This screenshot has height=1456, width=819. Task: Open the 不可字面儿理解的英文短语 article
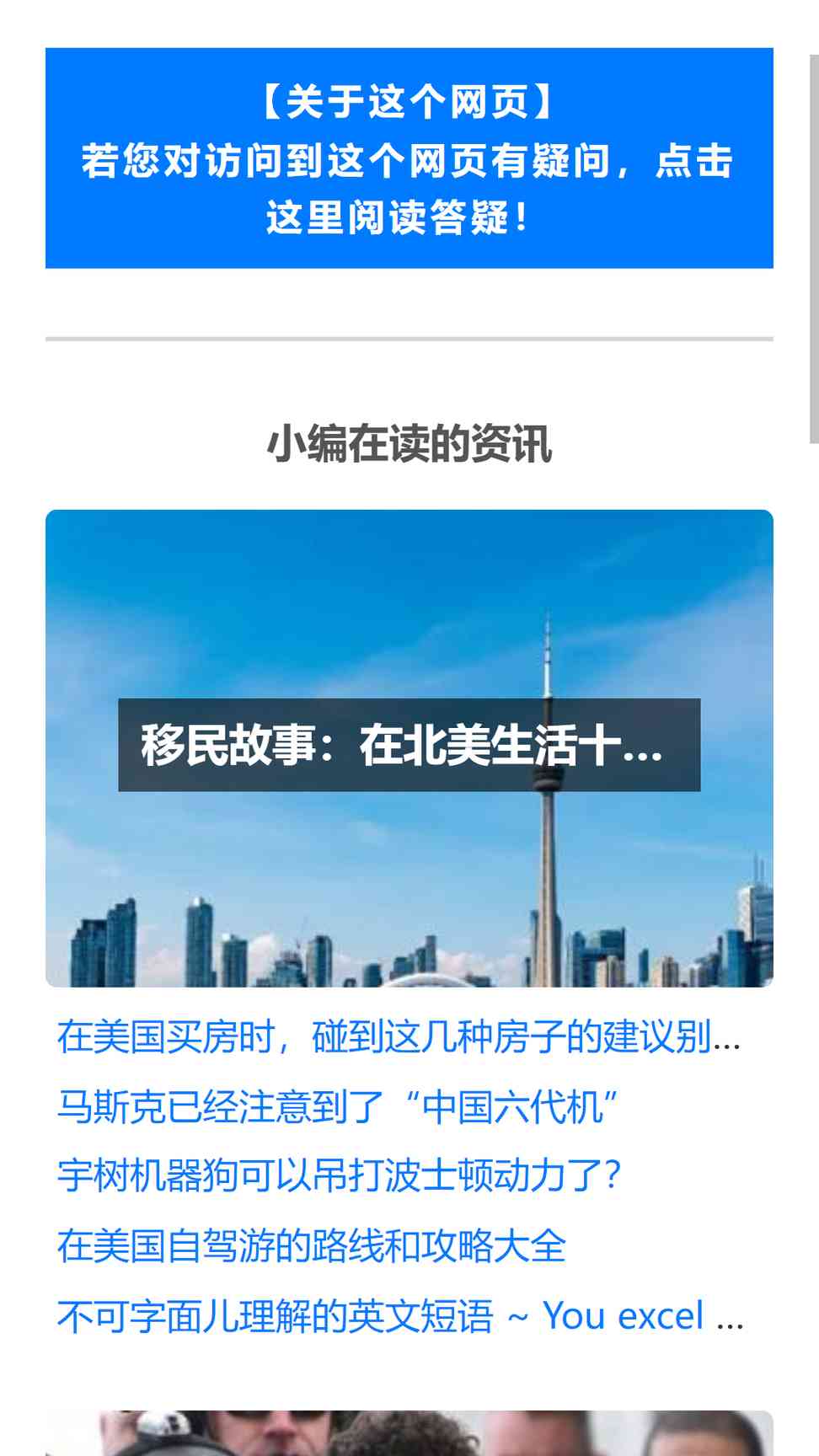[x=400, y=1315]
